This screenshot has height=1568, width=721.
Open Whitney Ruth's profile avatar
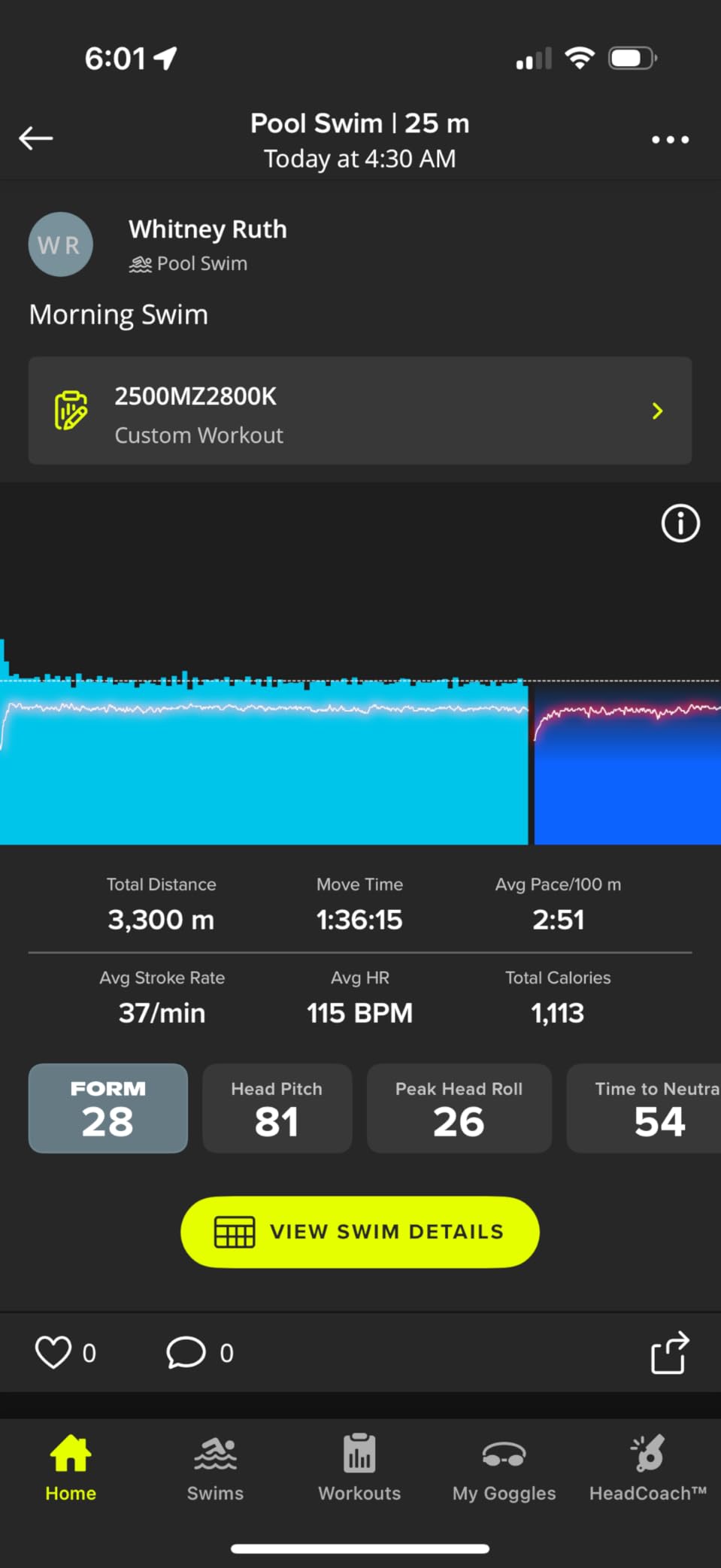click(60, 244)
